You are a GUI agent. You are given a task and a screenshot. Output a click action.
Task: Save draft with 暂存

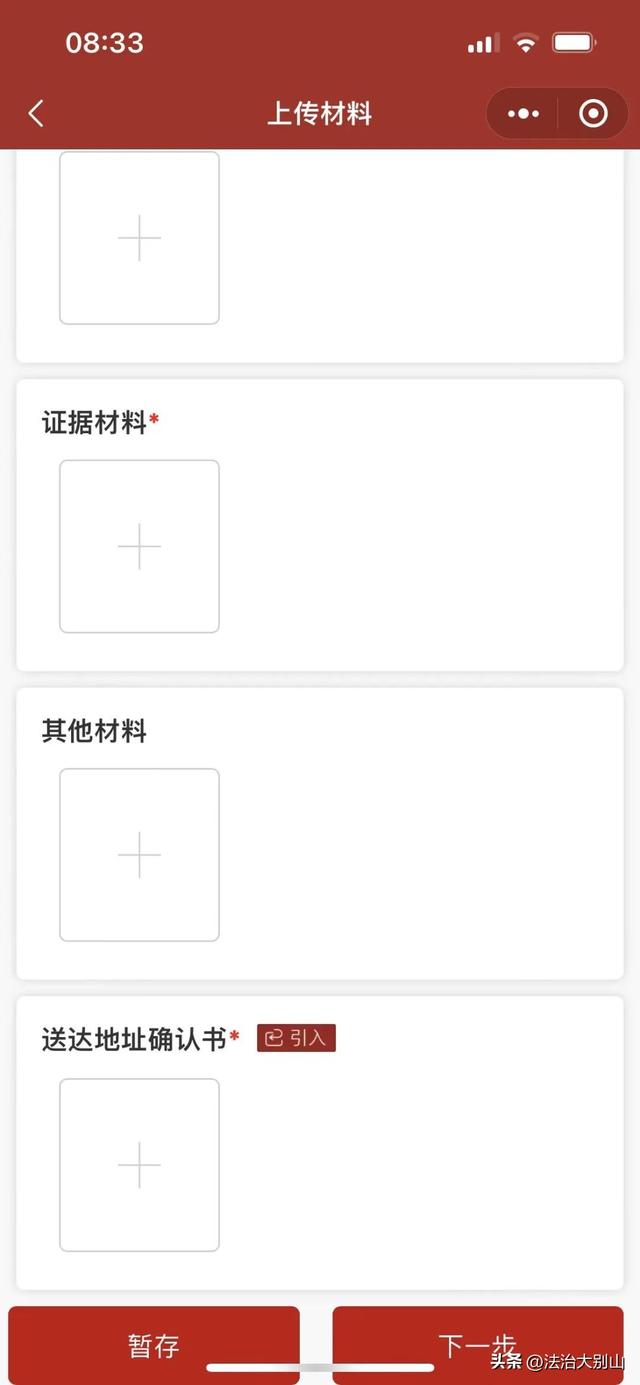tap(154, 1345)
